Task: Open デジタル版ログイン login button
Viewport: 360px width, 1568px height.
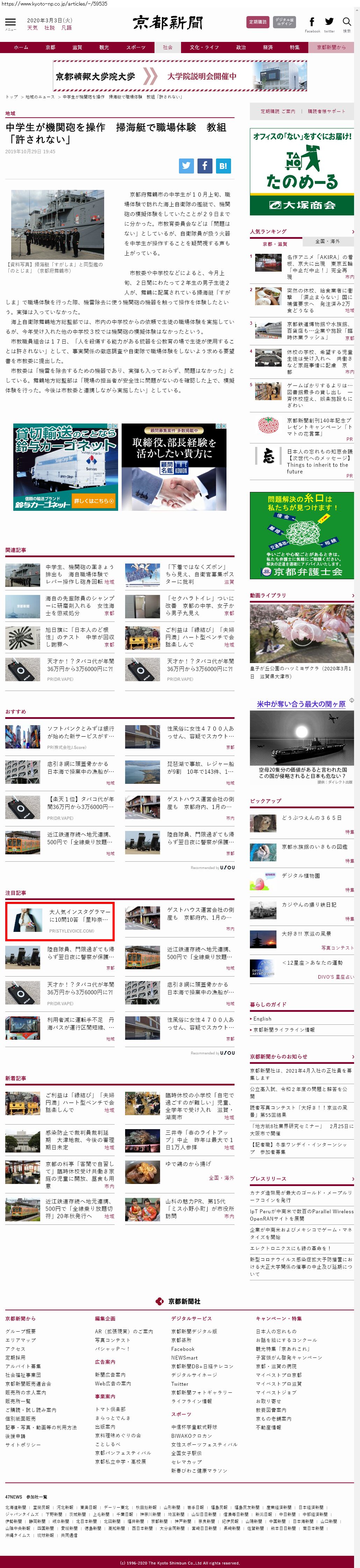Action: click(284, 22)
